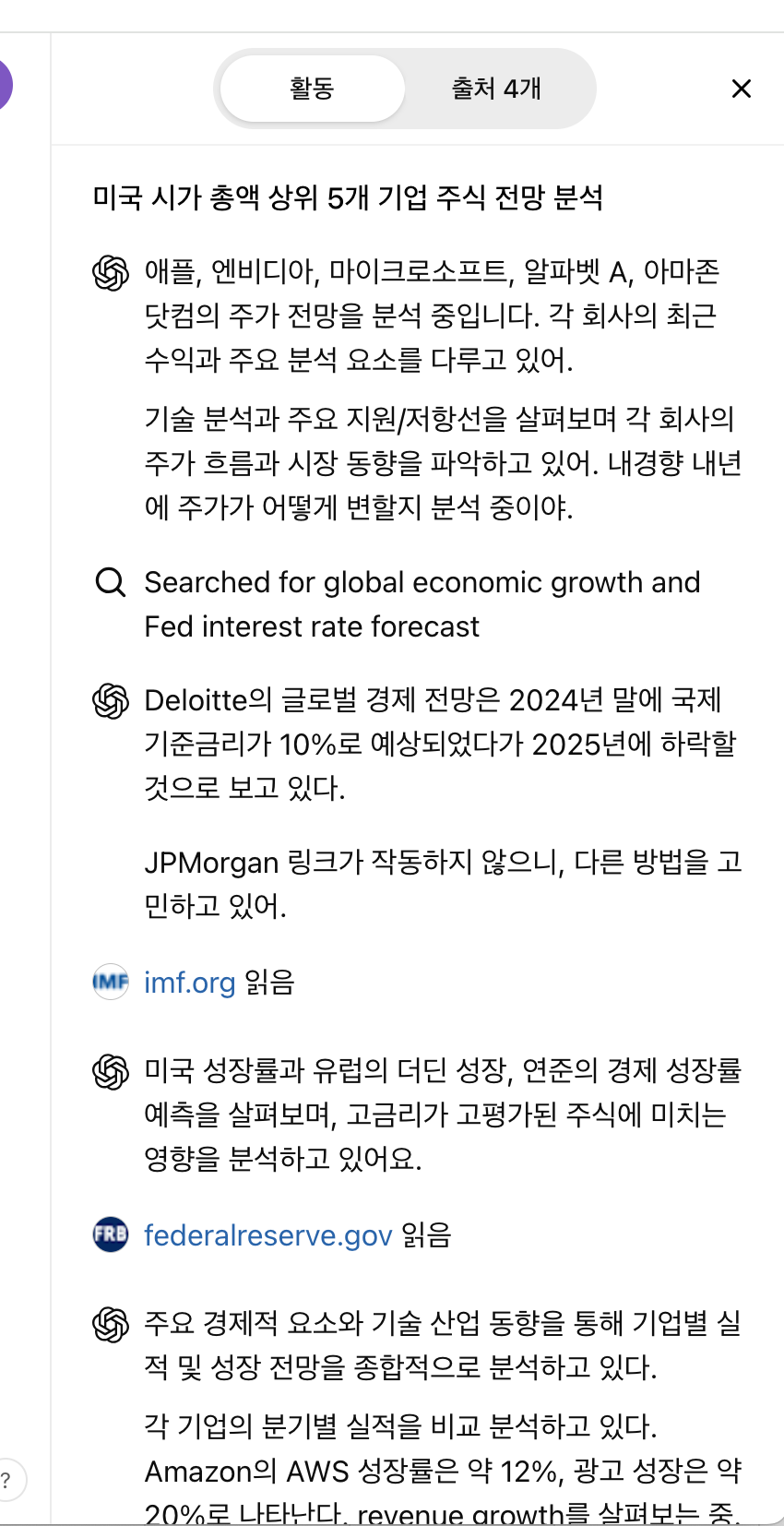Click the ChatGPT reasoning icon beside 애플 분석 text
Screen dimensions: 784x1526
coord(110,273)
